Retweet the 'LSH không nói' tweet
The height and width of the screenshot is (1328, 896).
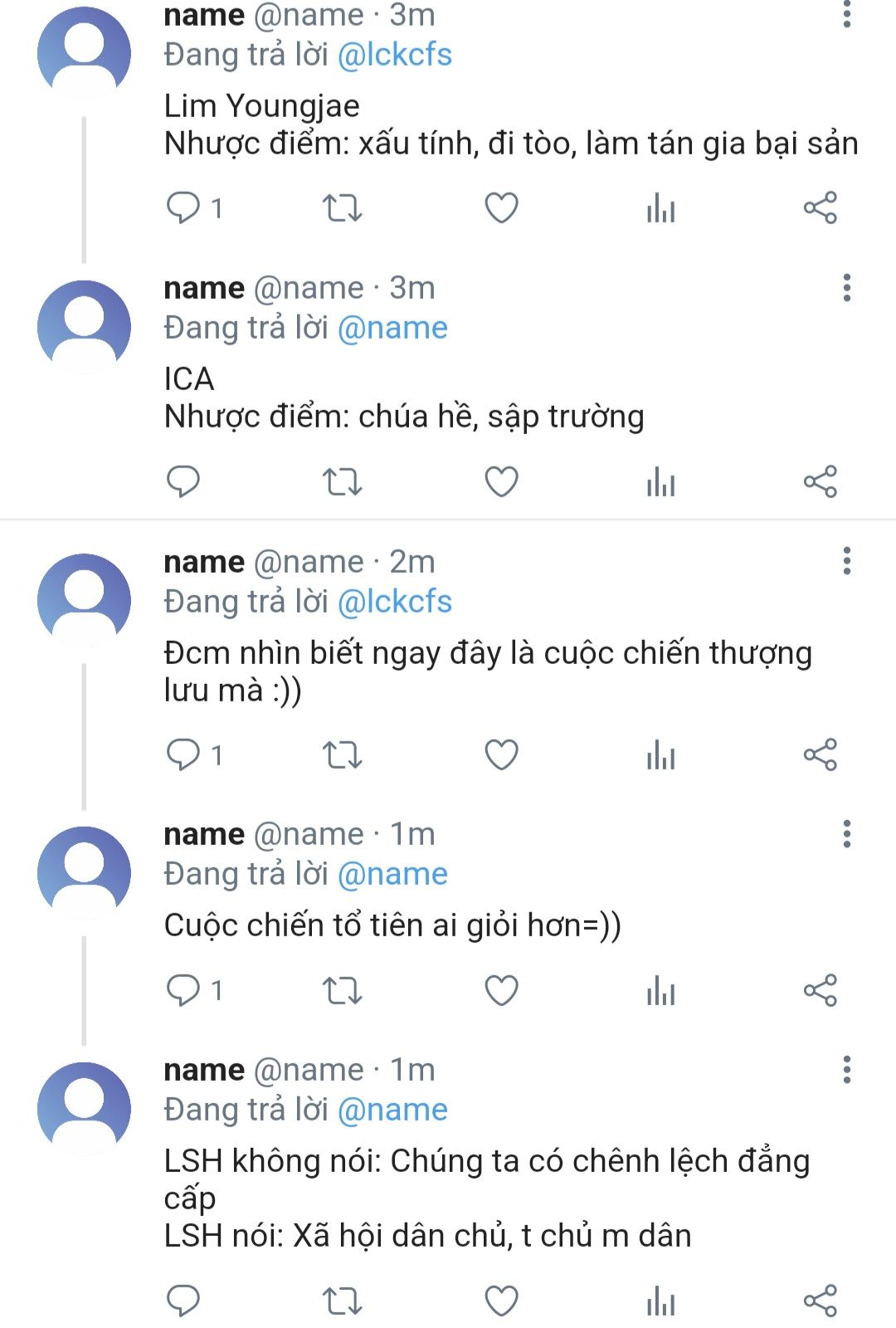click(x=342, y=1301)
